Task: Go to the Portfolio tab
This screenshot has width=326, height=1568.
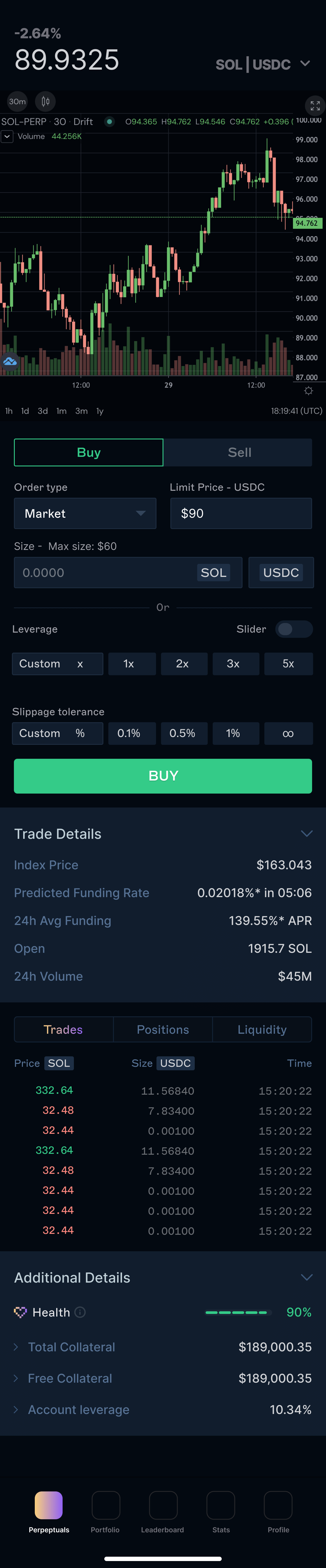Action: (x=105, y=1512)
